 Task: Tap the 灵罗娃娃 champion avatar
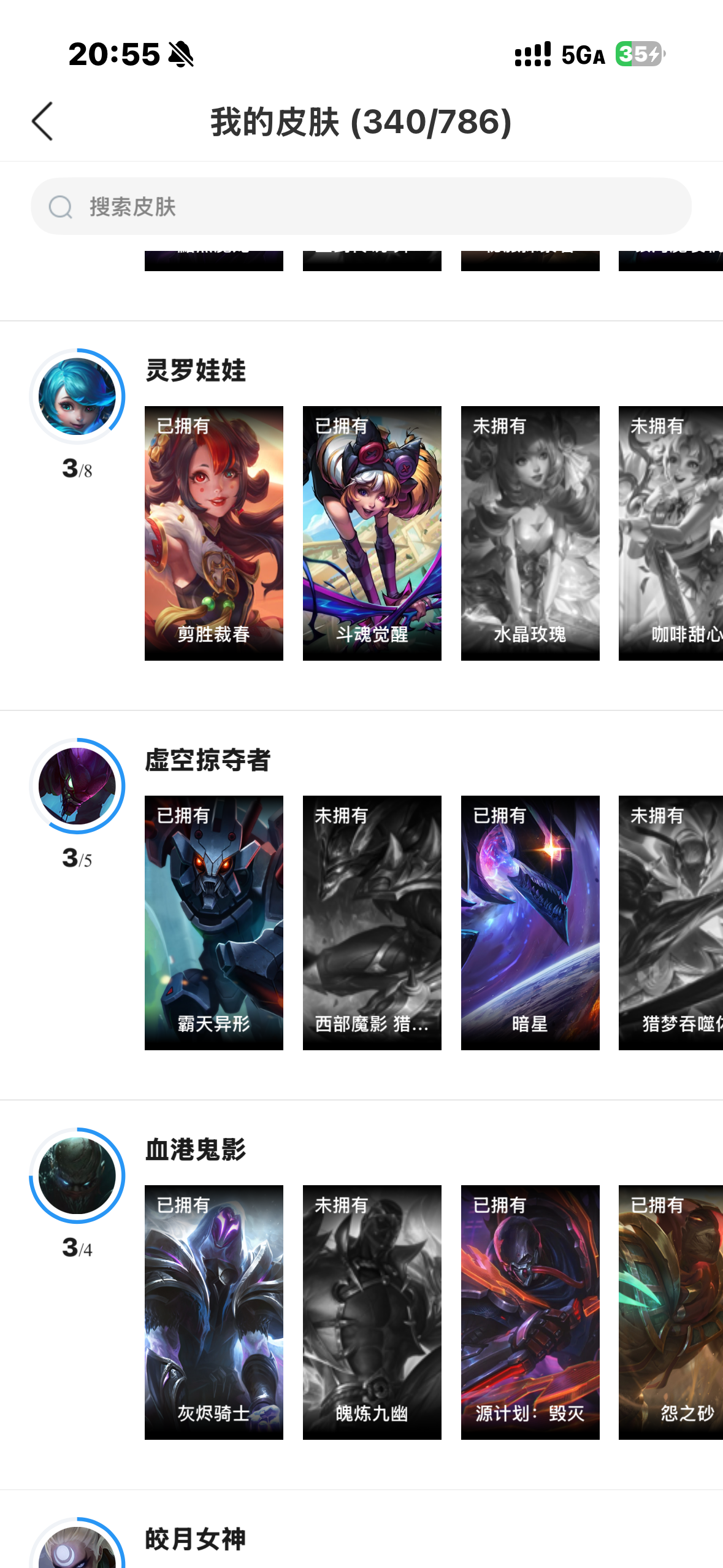(x=77, y=397)
